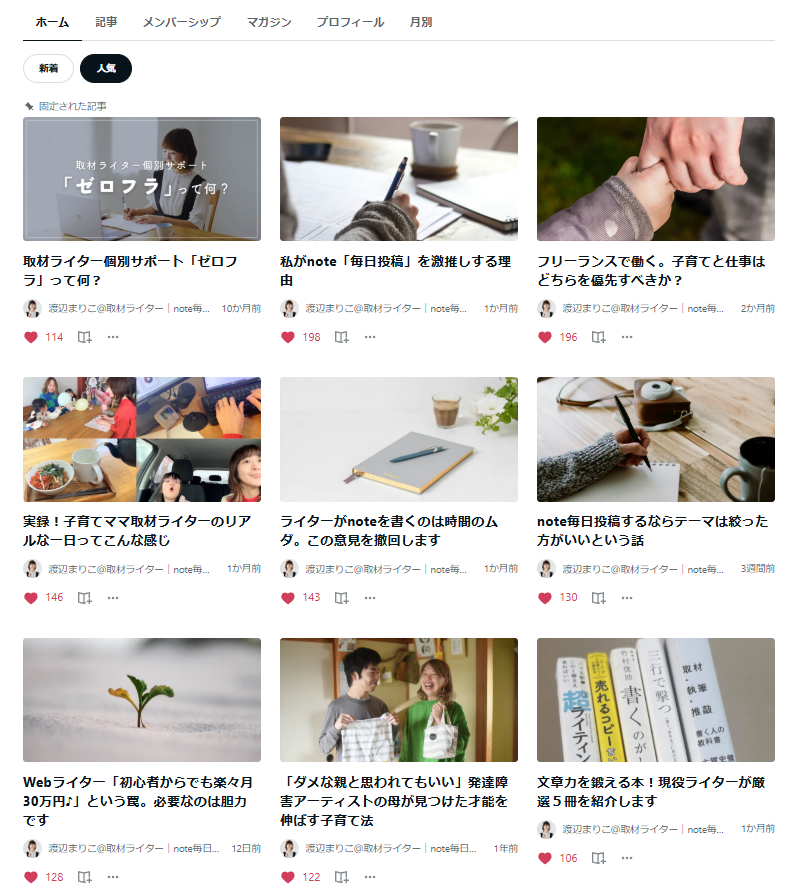Image resolution: width=798 pixels, height=895 pixels.
Task: Select the 人気 filter chip
Action: [x=106, y=68]
